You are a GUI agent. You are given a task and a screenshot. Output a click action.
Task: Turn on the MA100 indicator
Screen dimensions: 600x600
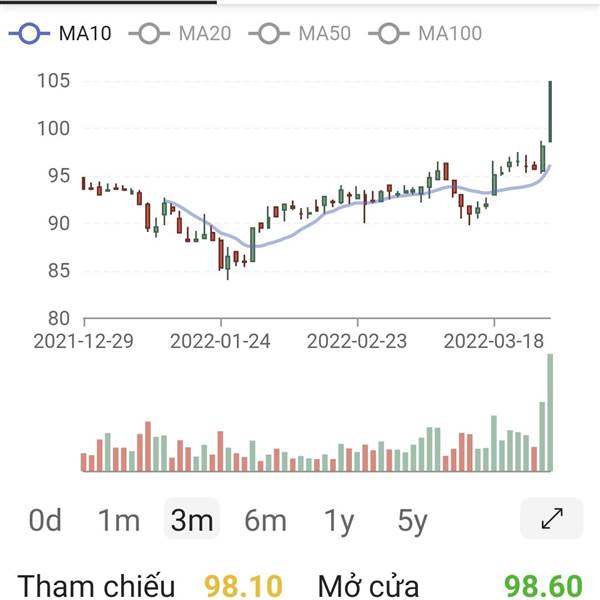[425, 33]
